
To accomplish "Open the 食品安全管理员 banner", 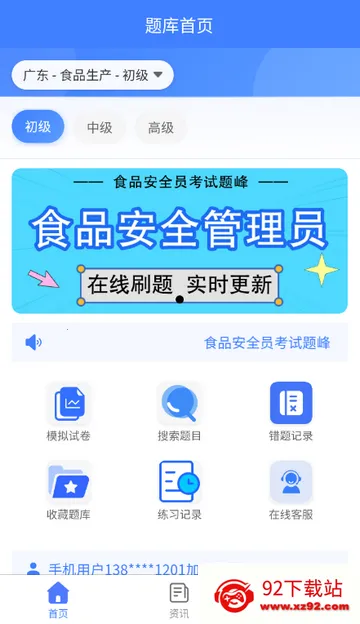I will click(x=179, y=241).
